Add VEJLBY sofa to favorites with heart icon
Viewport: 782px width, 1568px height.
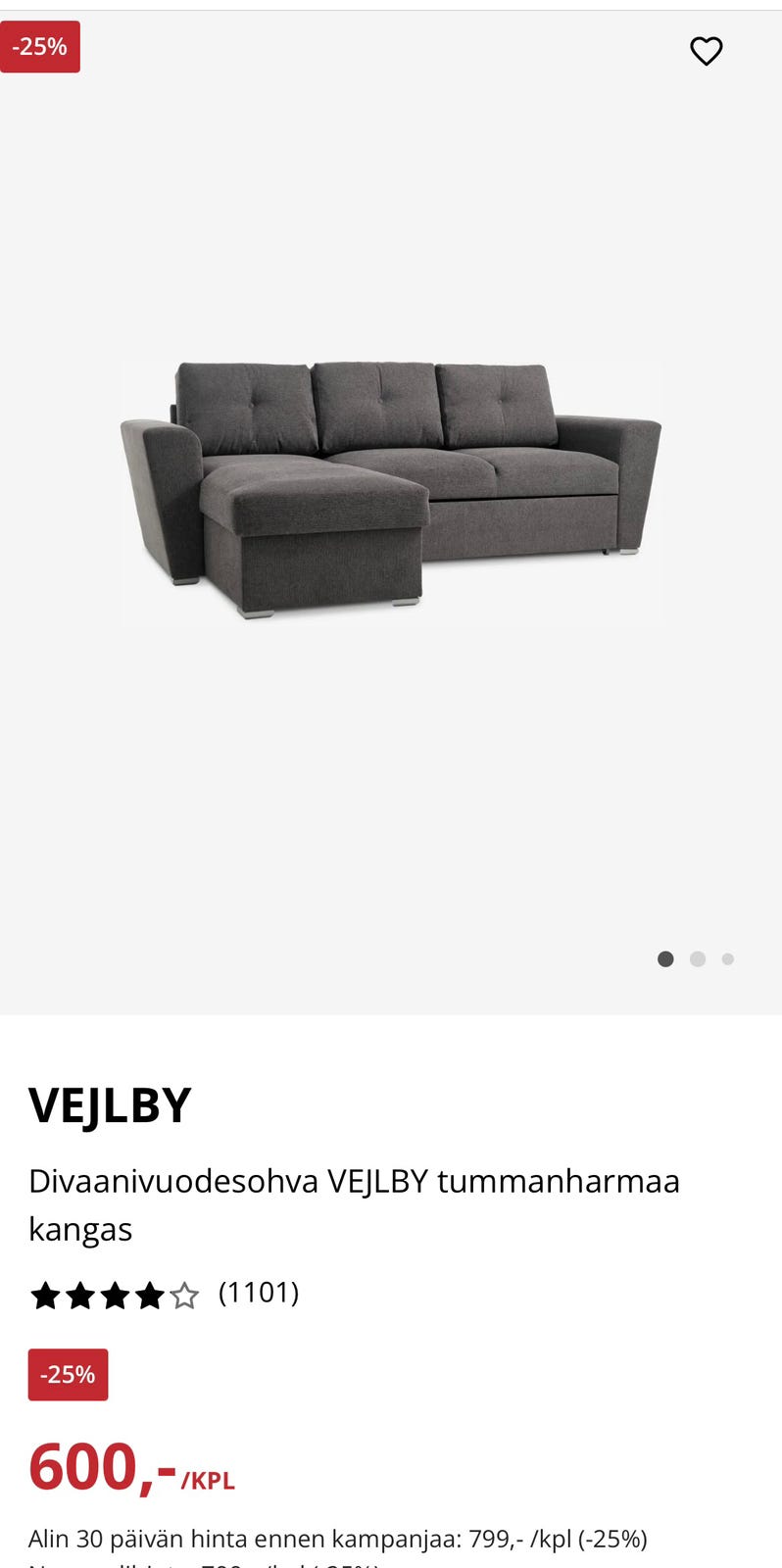706,51
